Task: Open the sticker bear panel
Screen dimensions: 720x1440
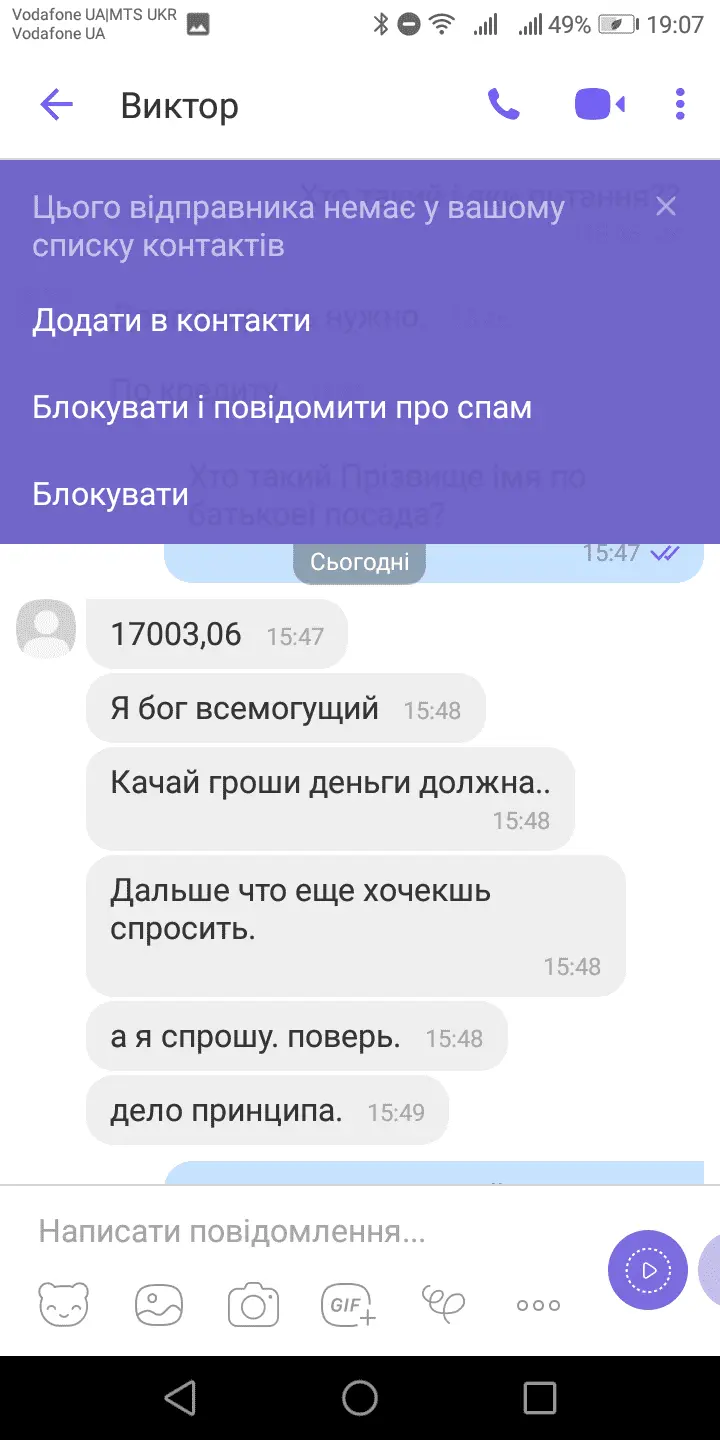Action: (63, 1304)
